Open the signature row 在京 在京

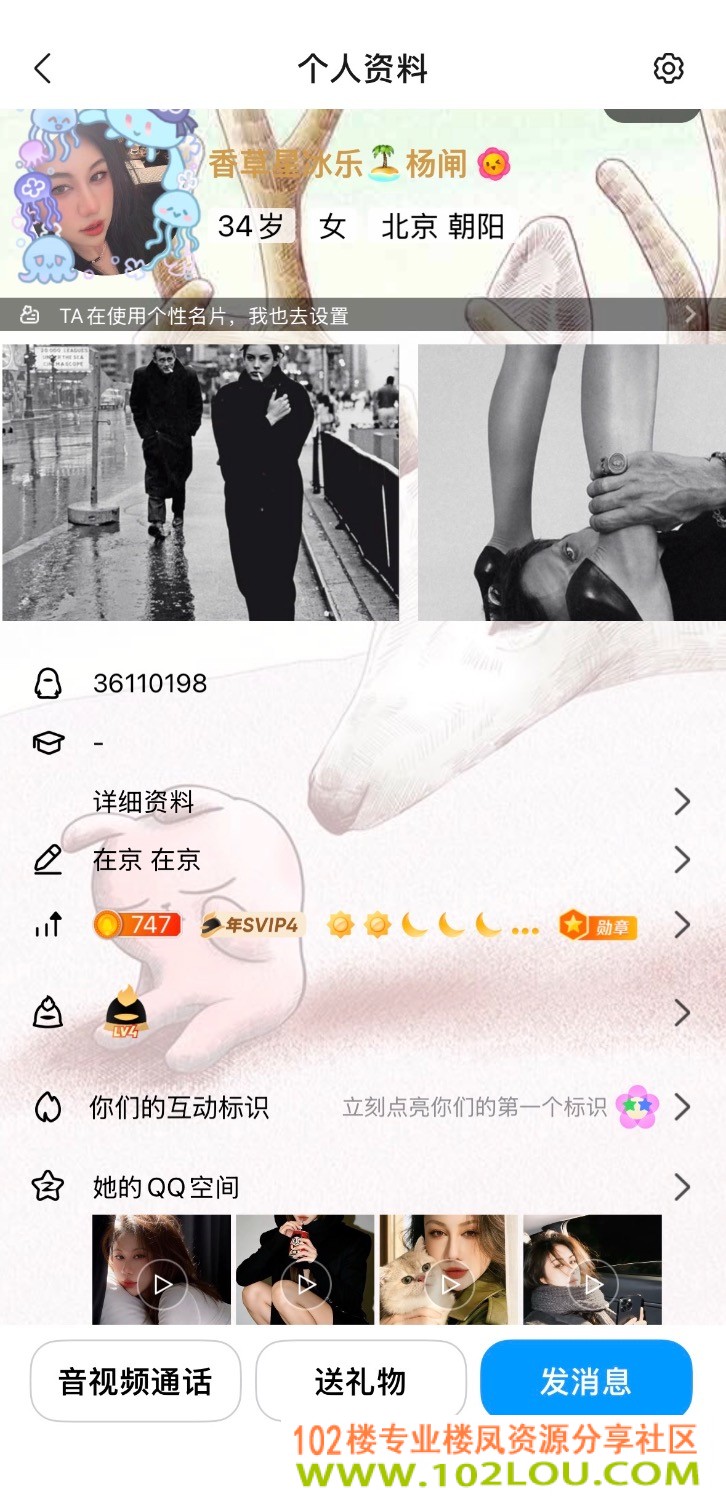tap(363, 860)
